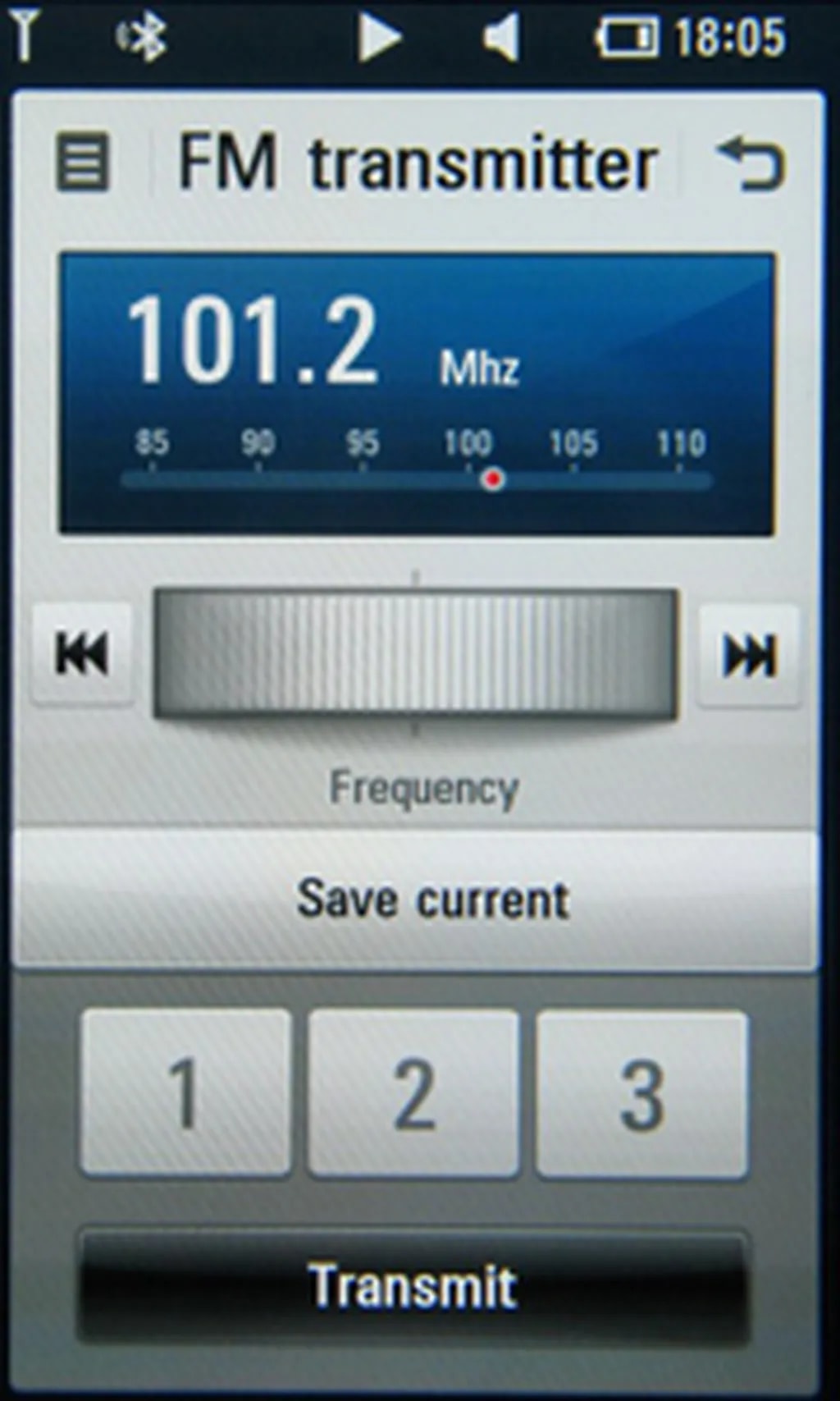The width and height of the screenshot is (840, 1401).
Task: Start transmitting with the Transmit button
Action: (413, 1286)
